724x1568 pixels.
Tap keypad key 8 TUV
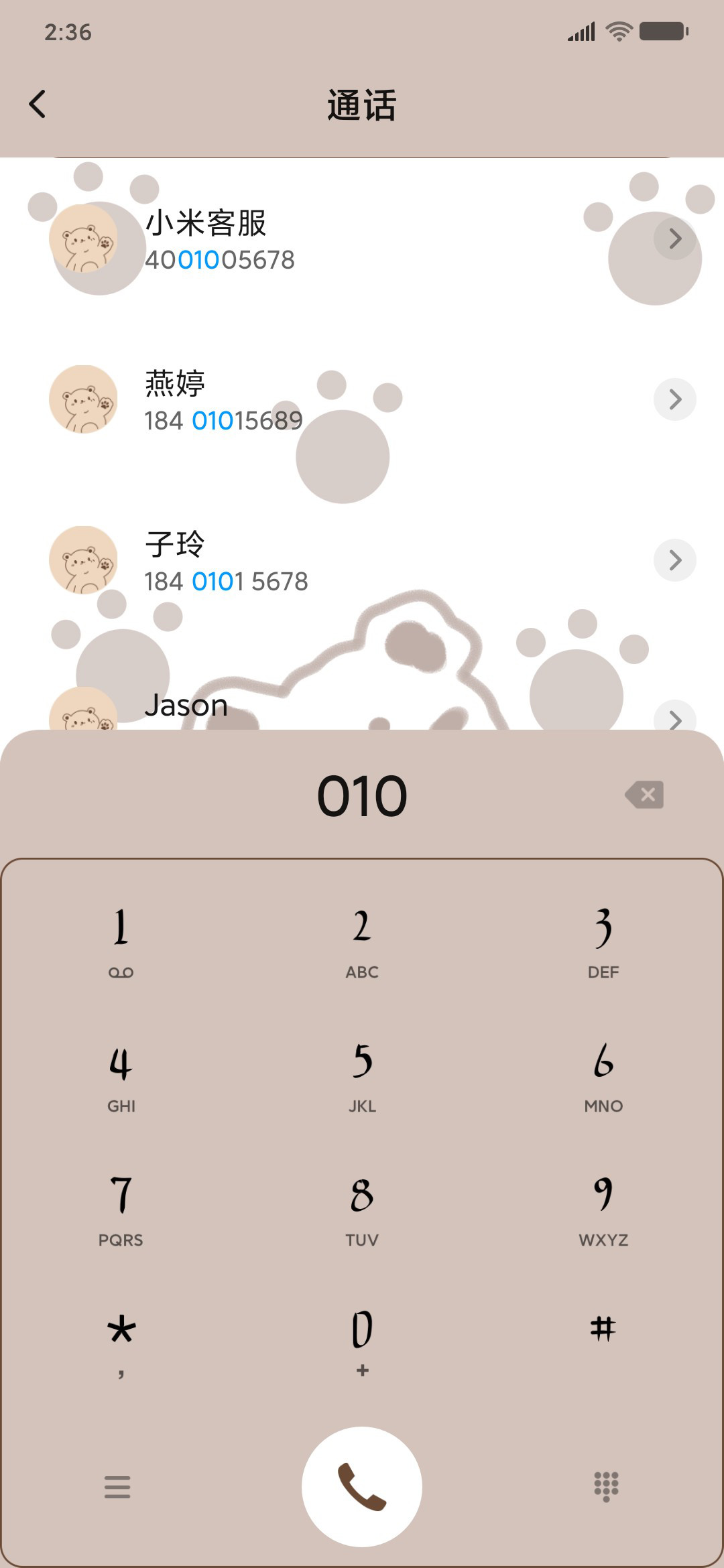pos(362,1210)
